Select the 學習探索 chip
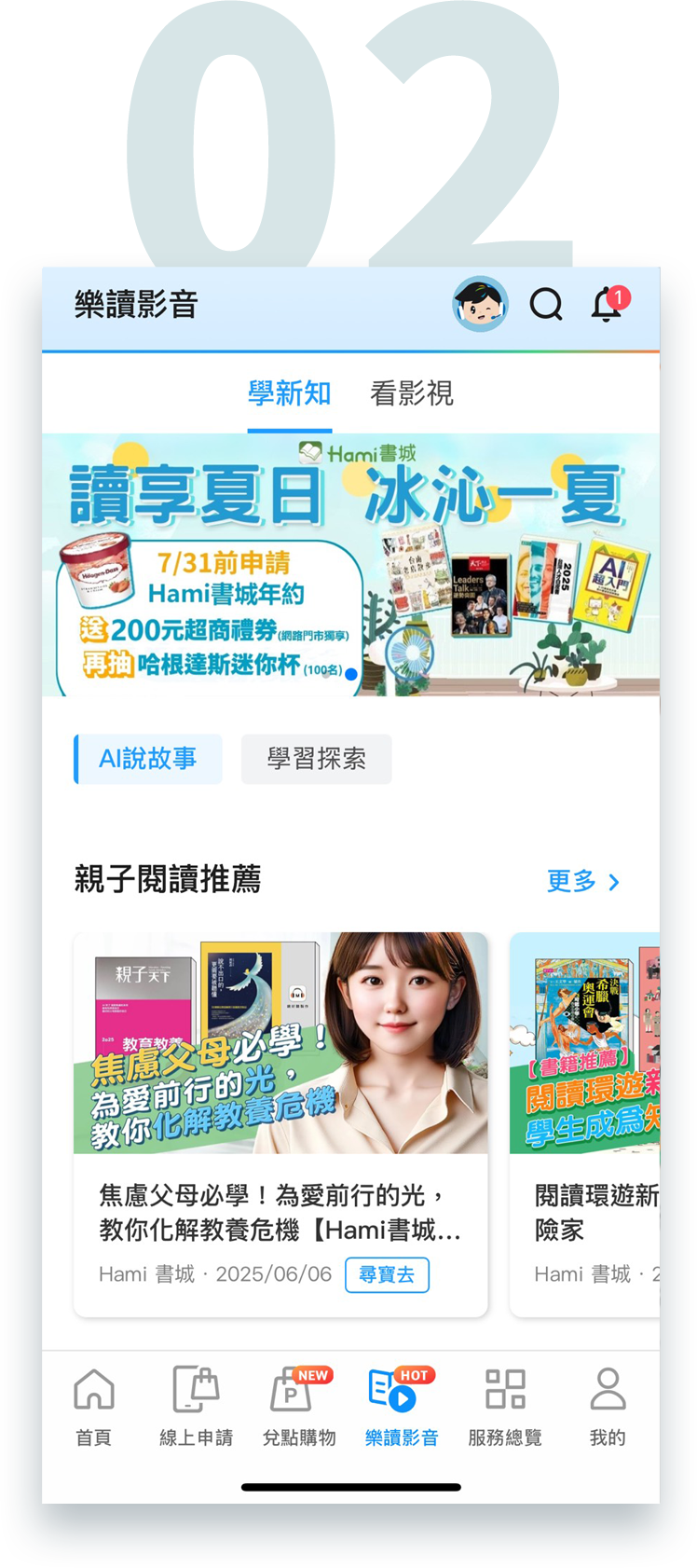 click(x=316, y=759)
